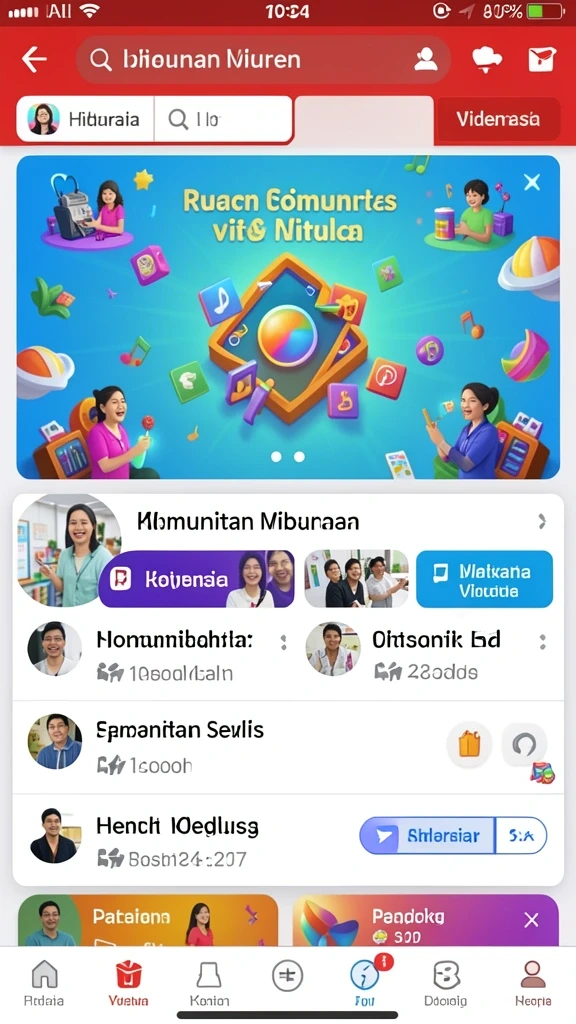
Task: Open the purple Kojensia card
Action: tap(196, 579)
